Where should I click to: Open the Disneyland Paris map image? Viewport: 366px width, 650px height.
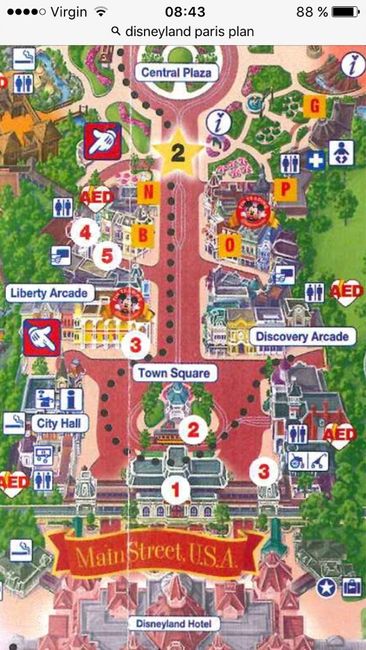183,347
